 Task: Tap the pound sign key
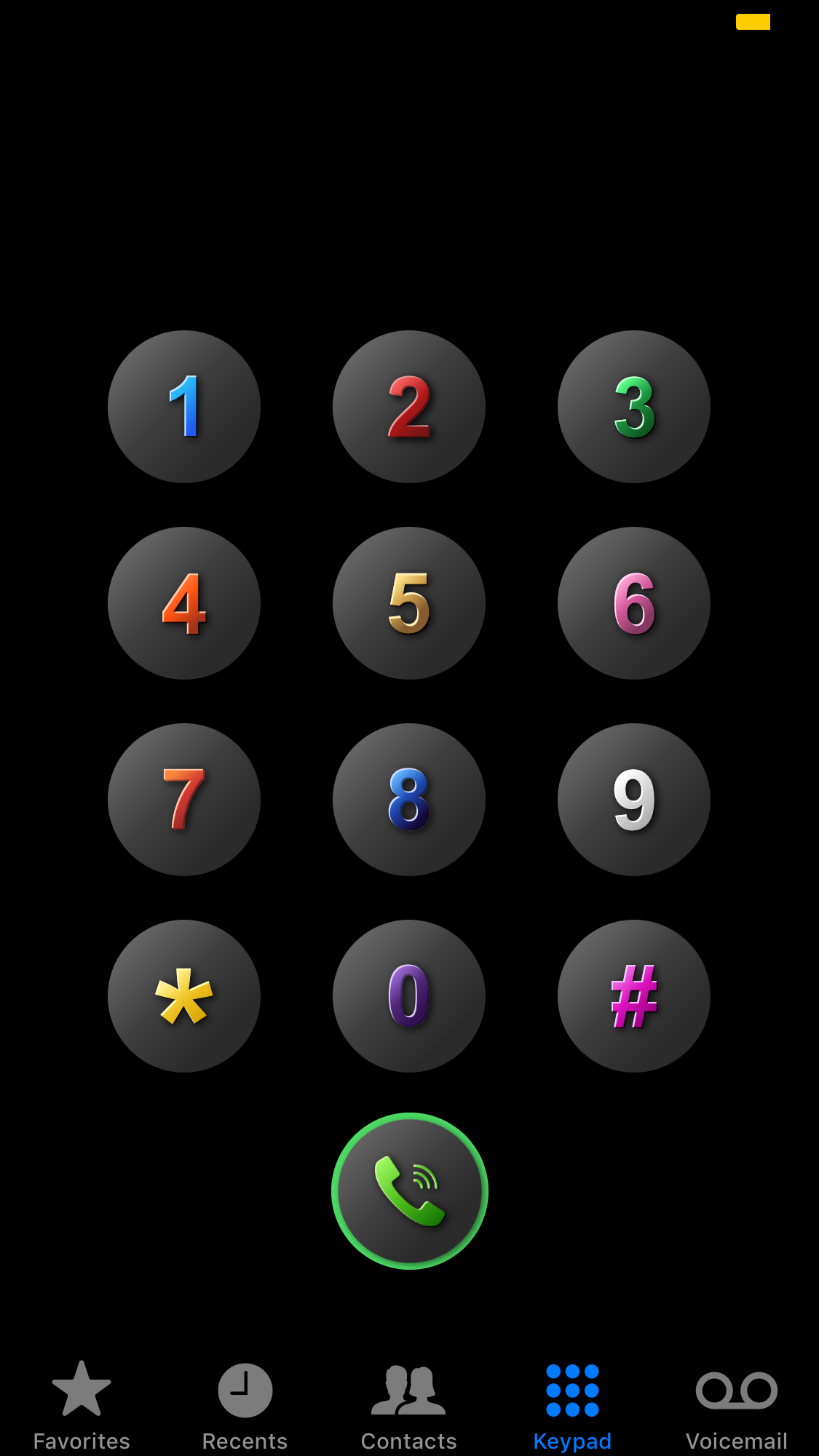point(634,996)
